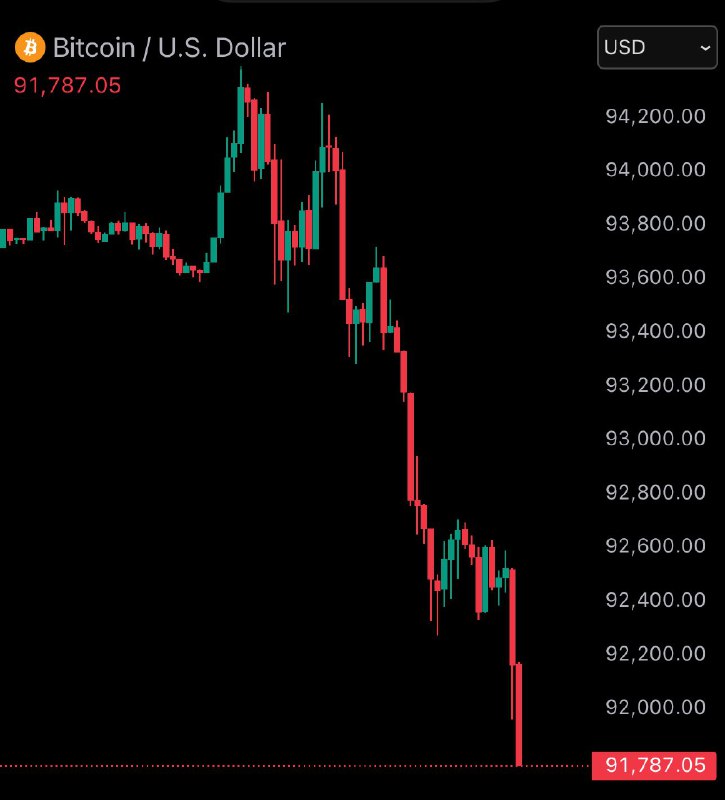Select the red current price readout 91,787.05
This screenshot has height=800, width=725.
[x=68, y=86]
